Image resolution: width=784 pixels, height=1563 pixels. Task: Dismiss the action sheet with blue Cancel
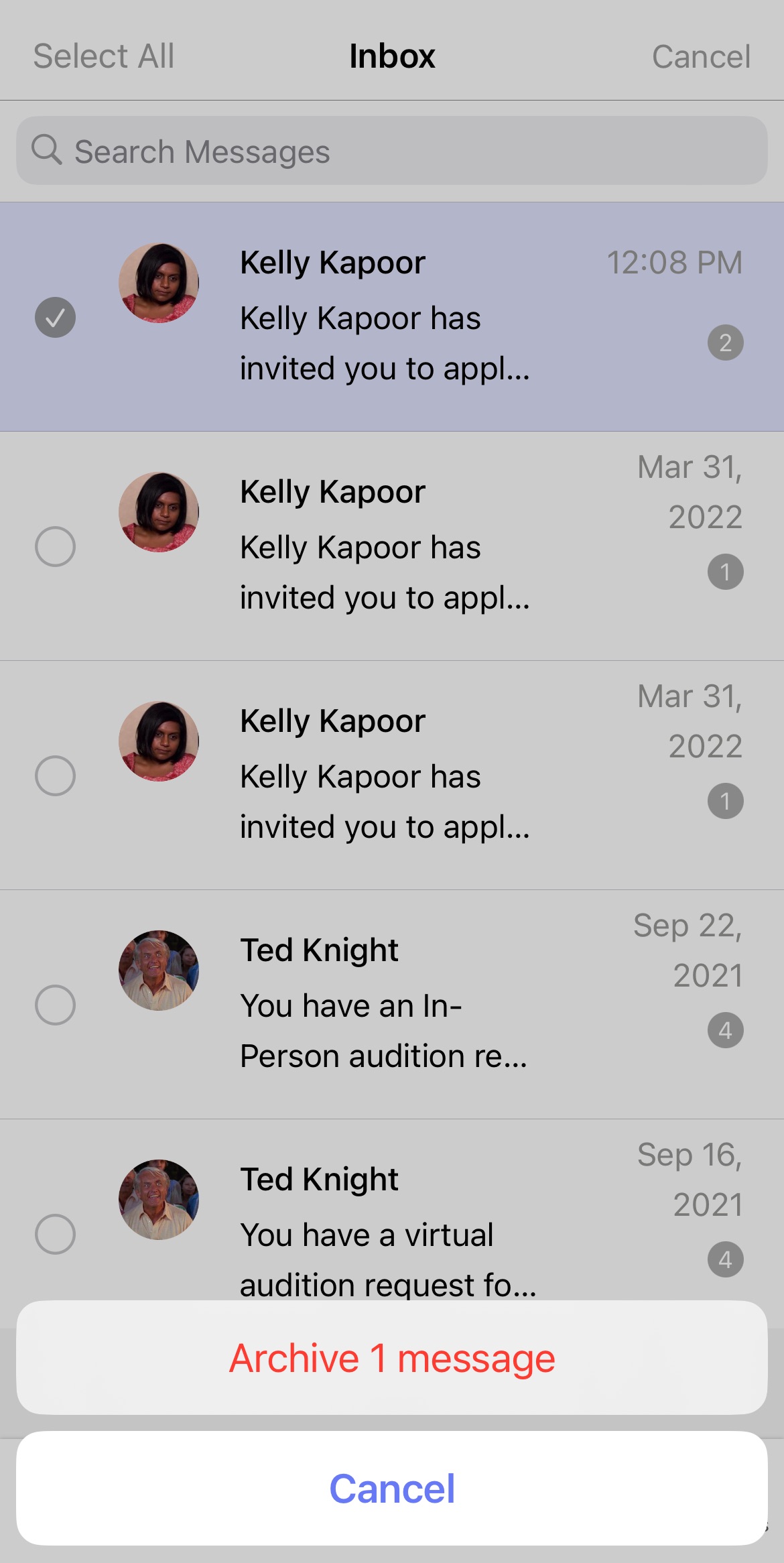point(392,1489)
